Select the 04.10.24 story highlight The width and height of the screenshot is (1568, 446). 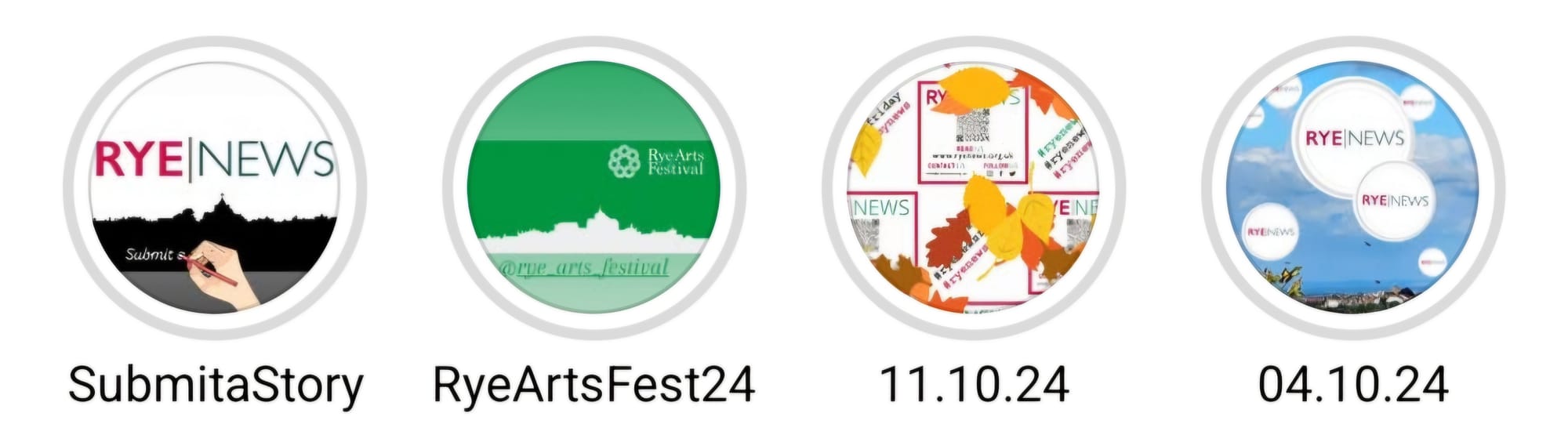click(1353, 188)
